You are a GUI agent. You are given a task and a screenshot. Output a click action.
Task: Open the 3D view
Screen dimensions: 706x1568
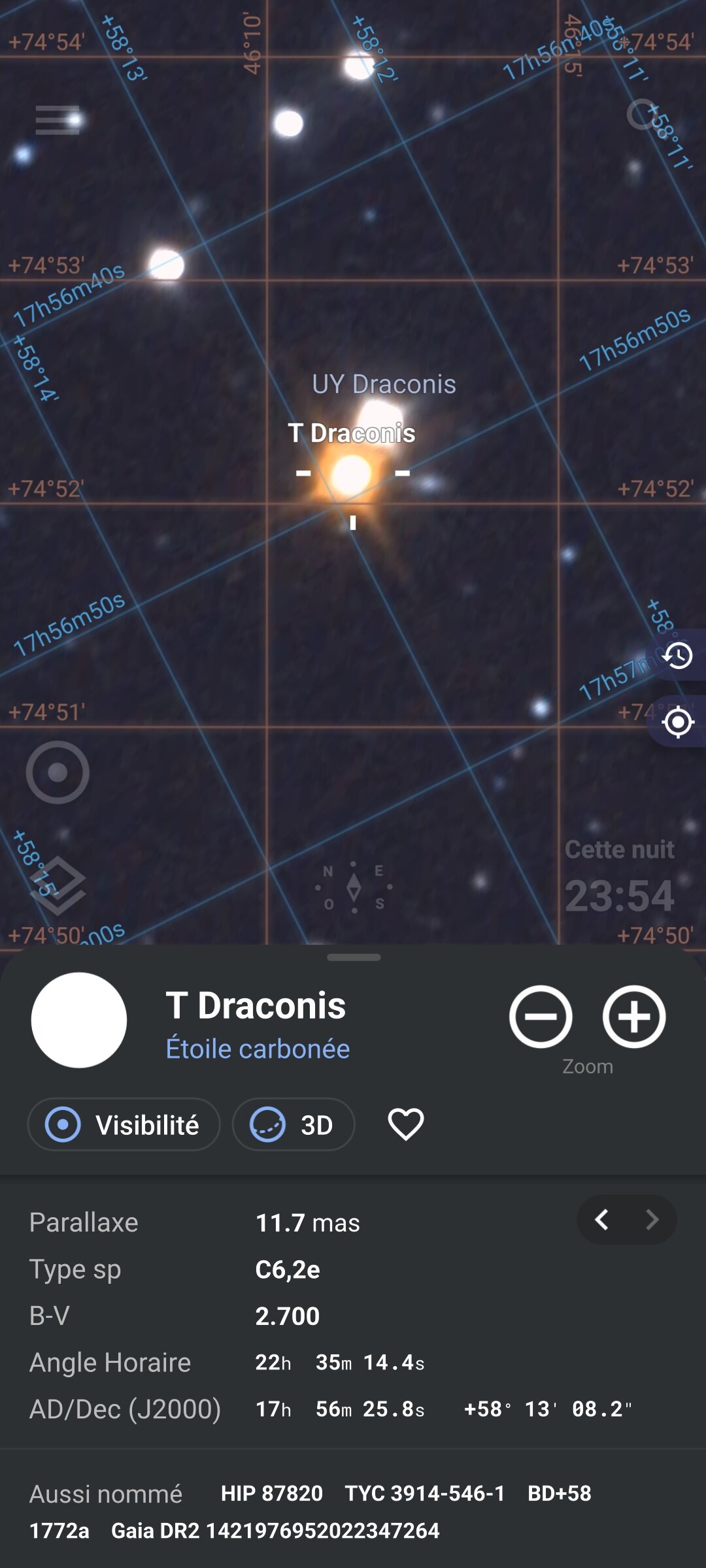(294, 1125)
